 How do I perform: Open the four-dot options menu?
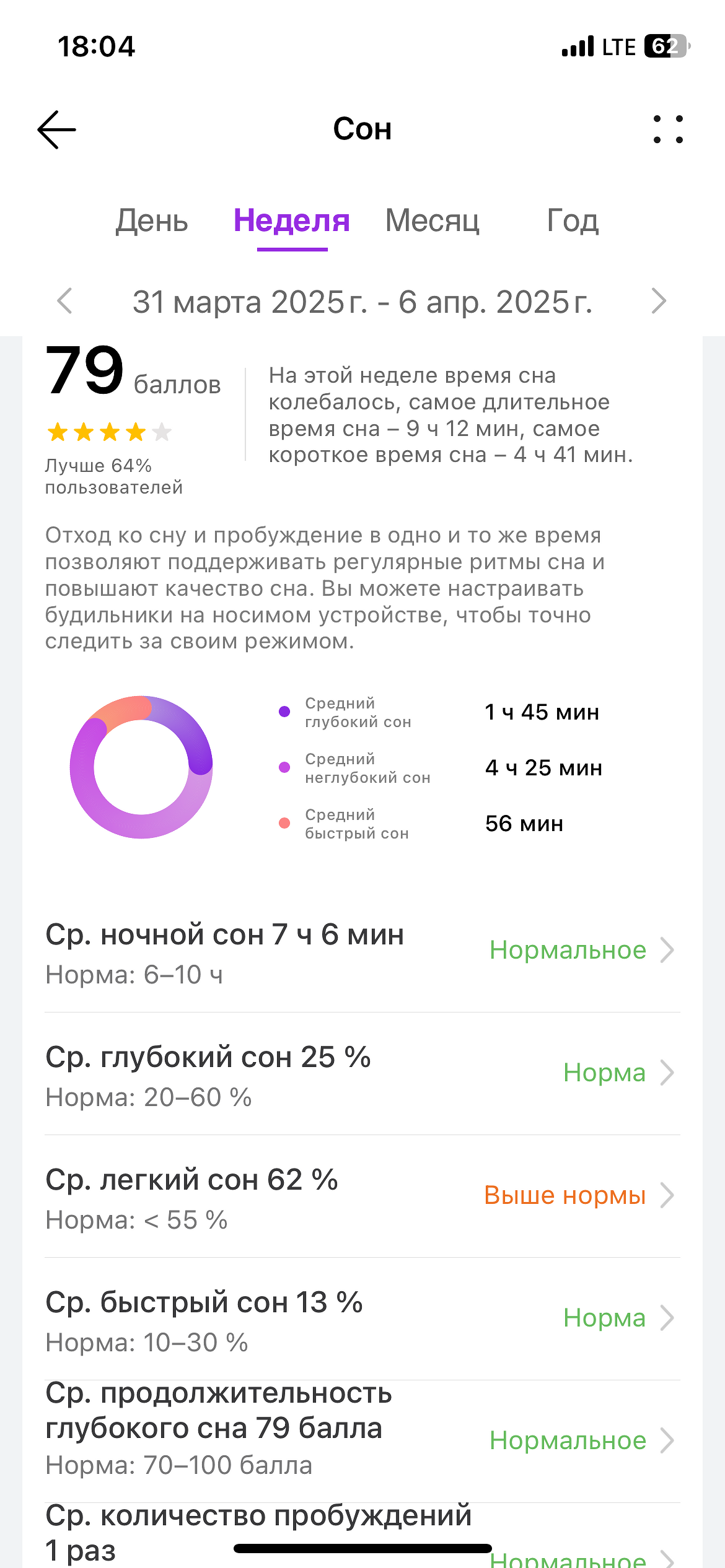click(x=668, y=129)
